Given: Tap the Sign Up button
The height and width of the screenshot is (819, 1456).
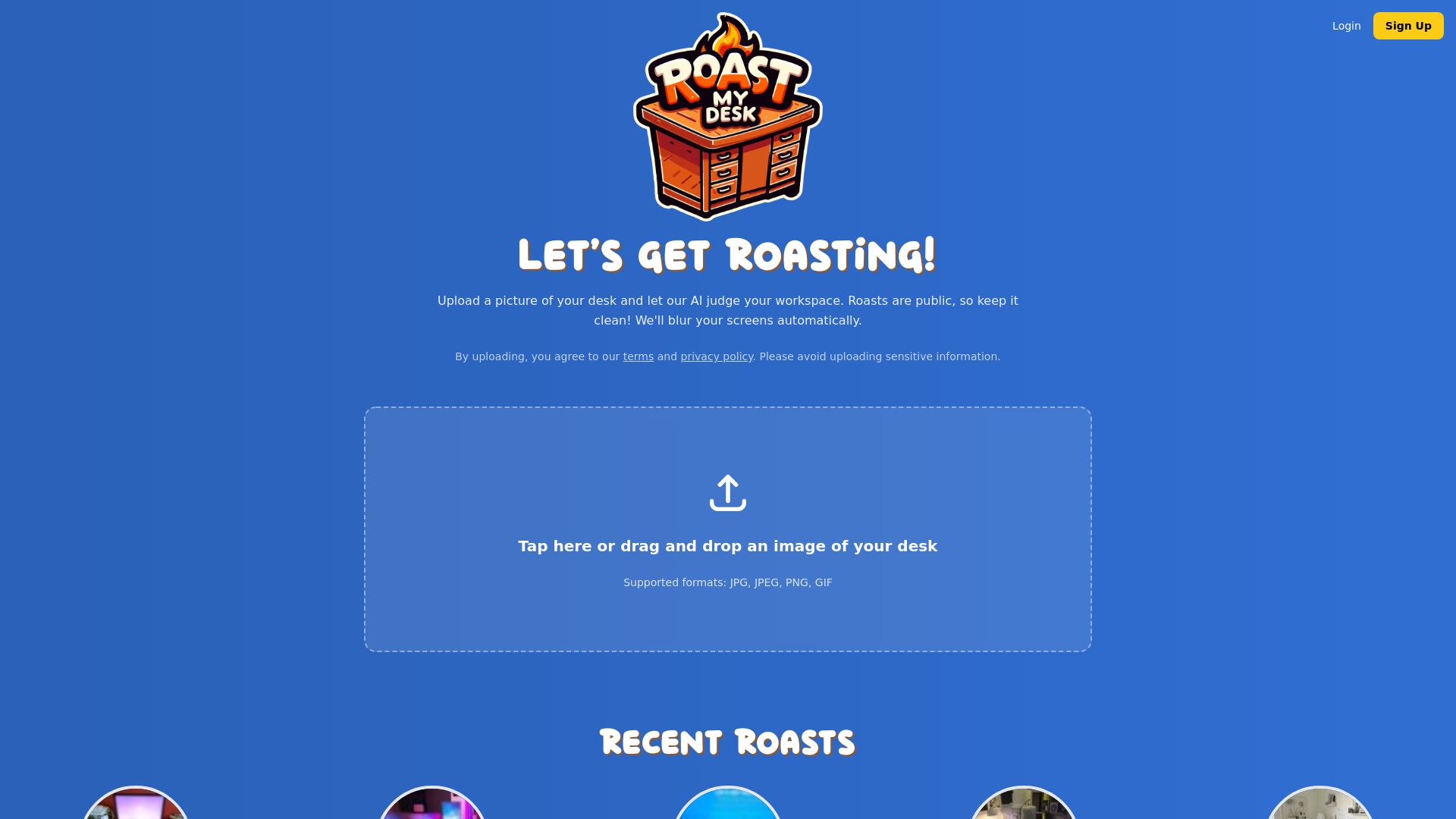Looking at the screenshot, I should (x=1407, y=26).
